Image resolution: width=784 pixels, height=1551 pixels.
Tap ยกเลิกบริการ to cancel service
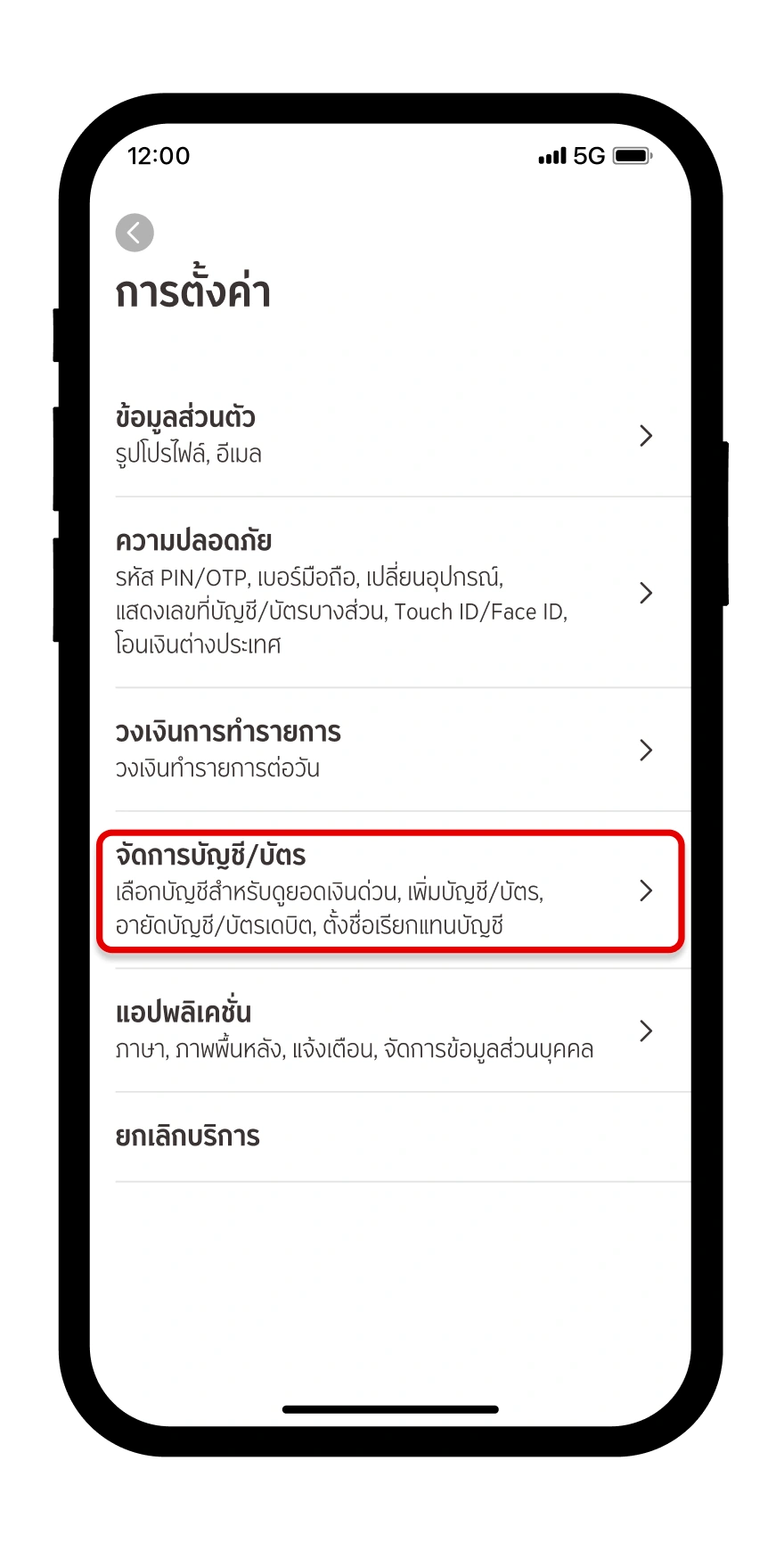click(188, 1136)
